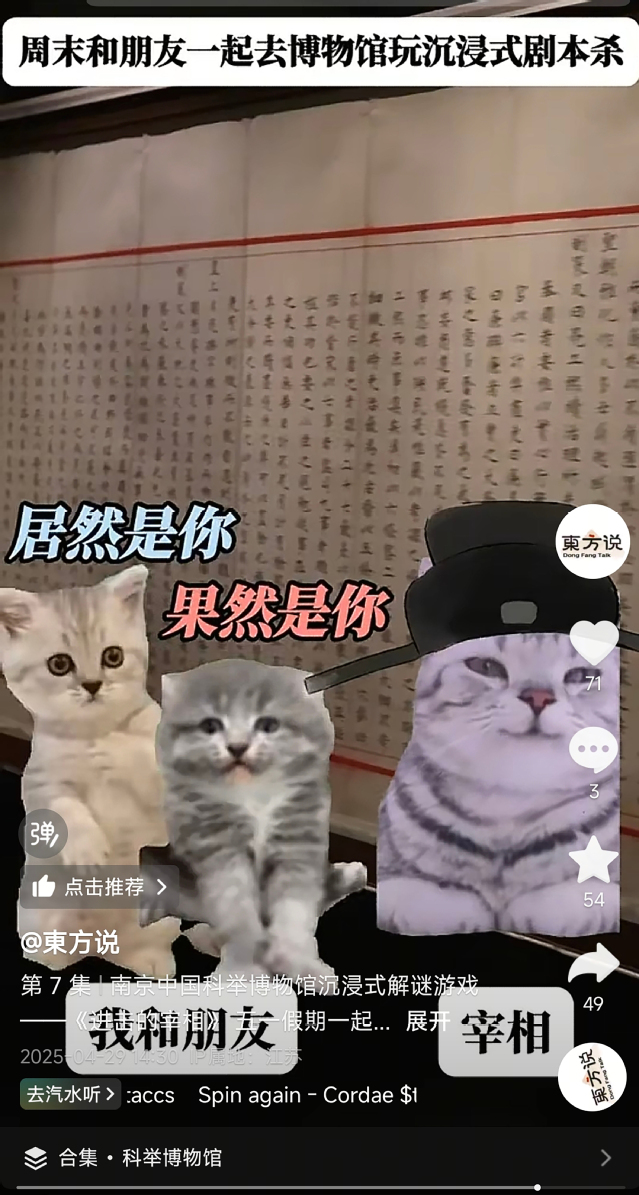This screenshot has width=639, height=1195.
Task: Tap the video progress bar
Action: pyautogui.click(x=319, y=1188)
